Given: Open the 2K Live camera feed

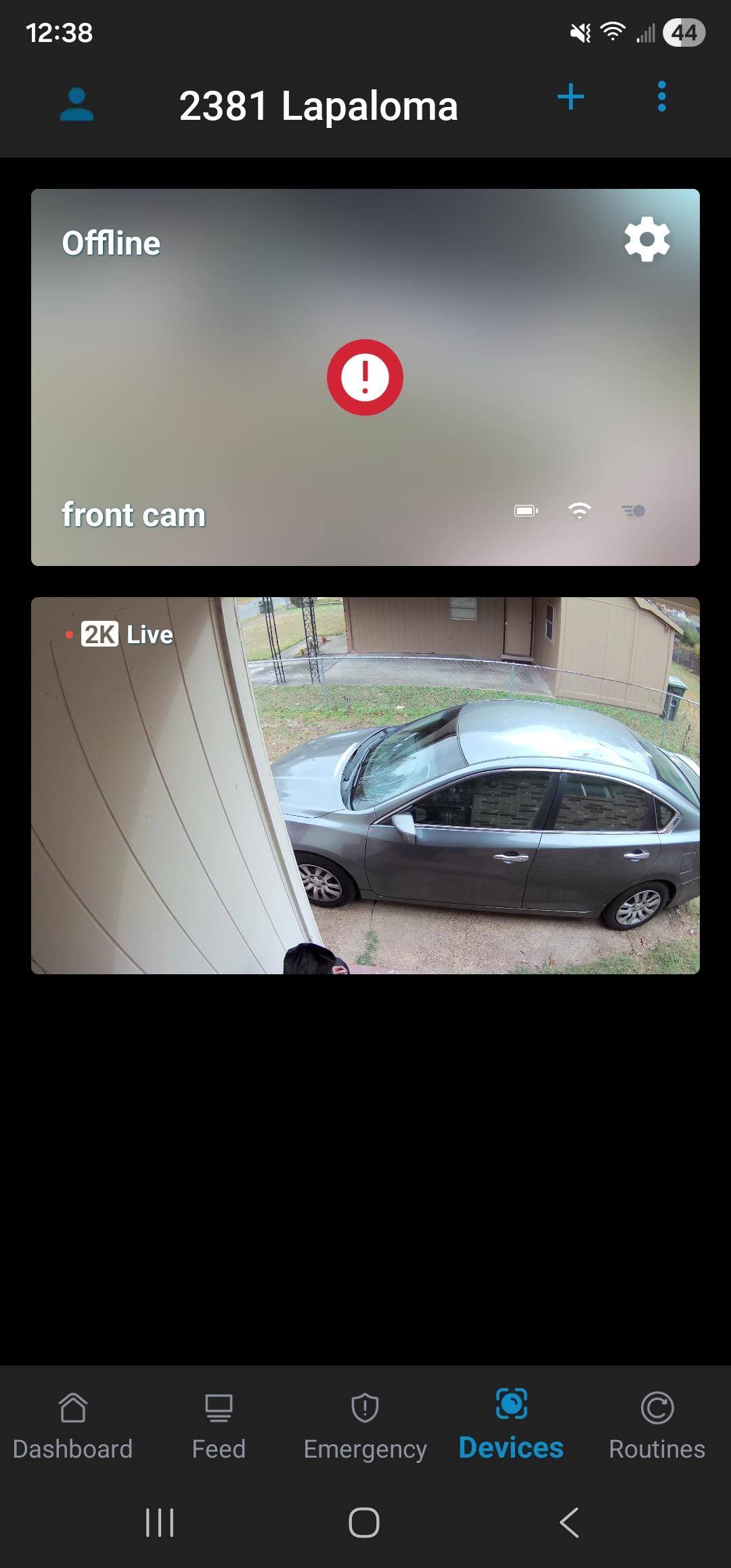Looking at the screenshot, I should click(365, 785).
